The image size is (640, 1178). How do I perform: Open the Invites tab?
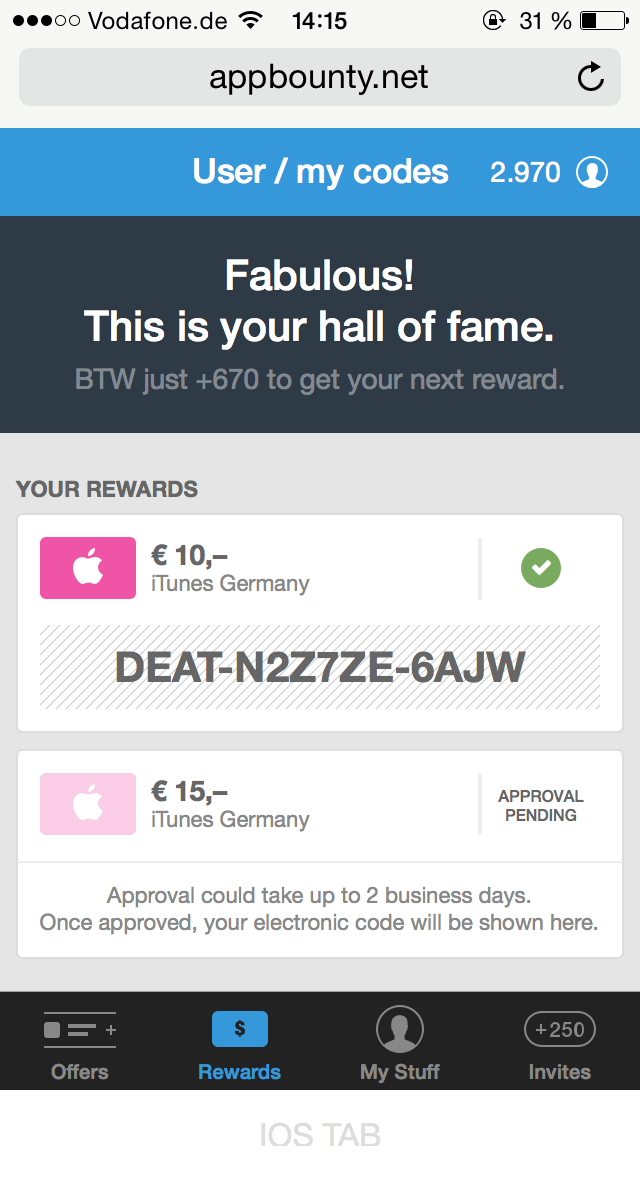click(560, 1045)
